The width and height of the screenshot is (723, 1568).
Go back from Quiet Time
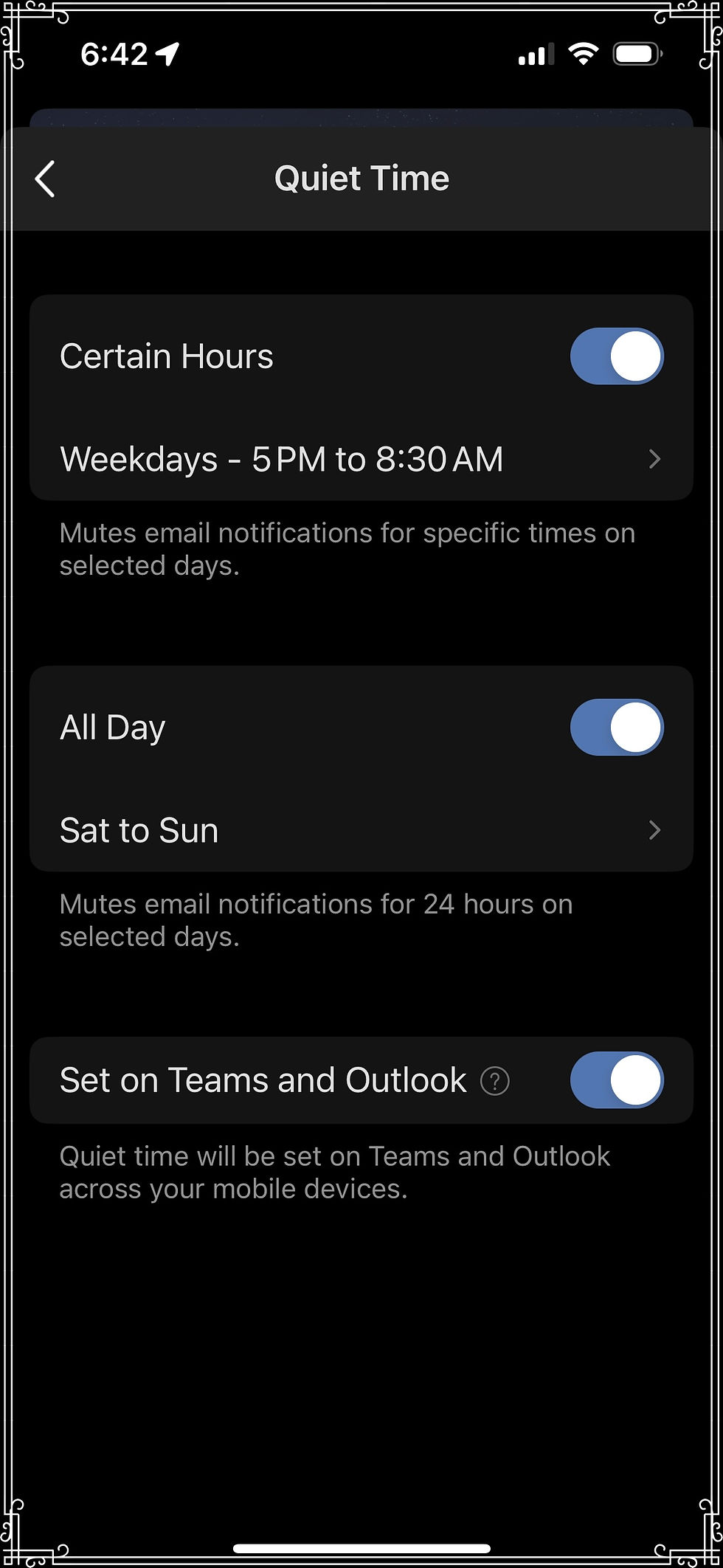(x=45, y=179)
